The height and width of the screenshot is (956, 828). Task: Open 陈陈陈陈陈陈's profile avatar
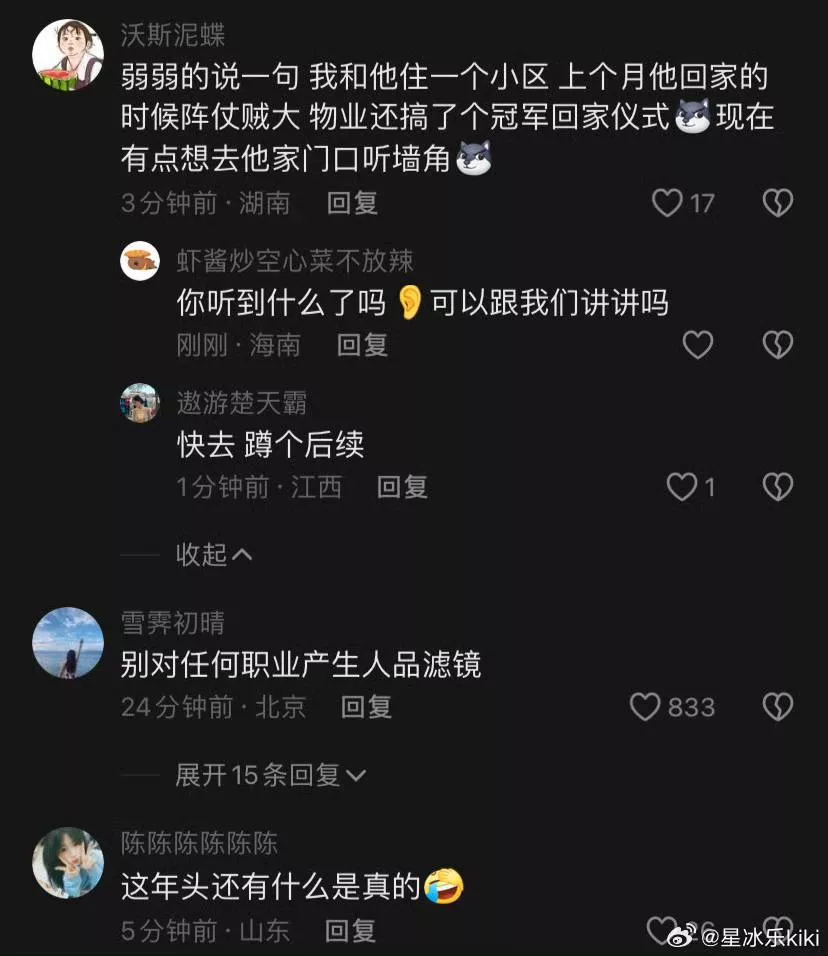[68, 862]
